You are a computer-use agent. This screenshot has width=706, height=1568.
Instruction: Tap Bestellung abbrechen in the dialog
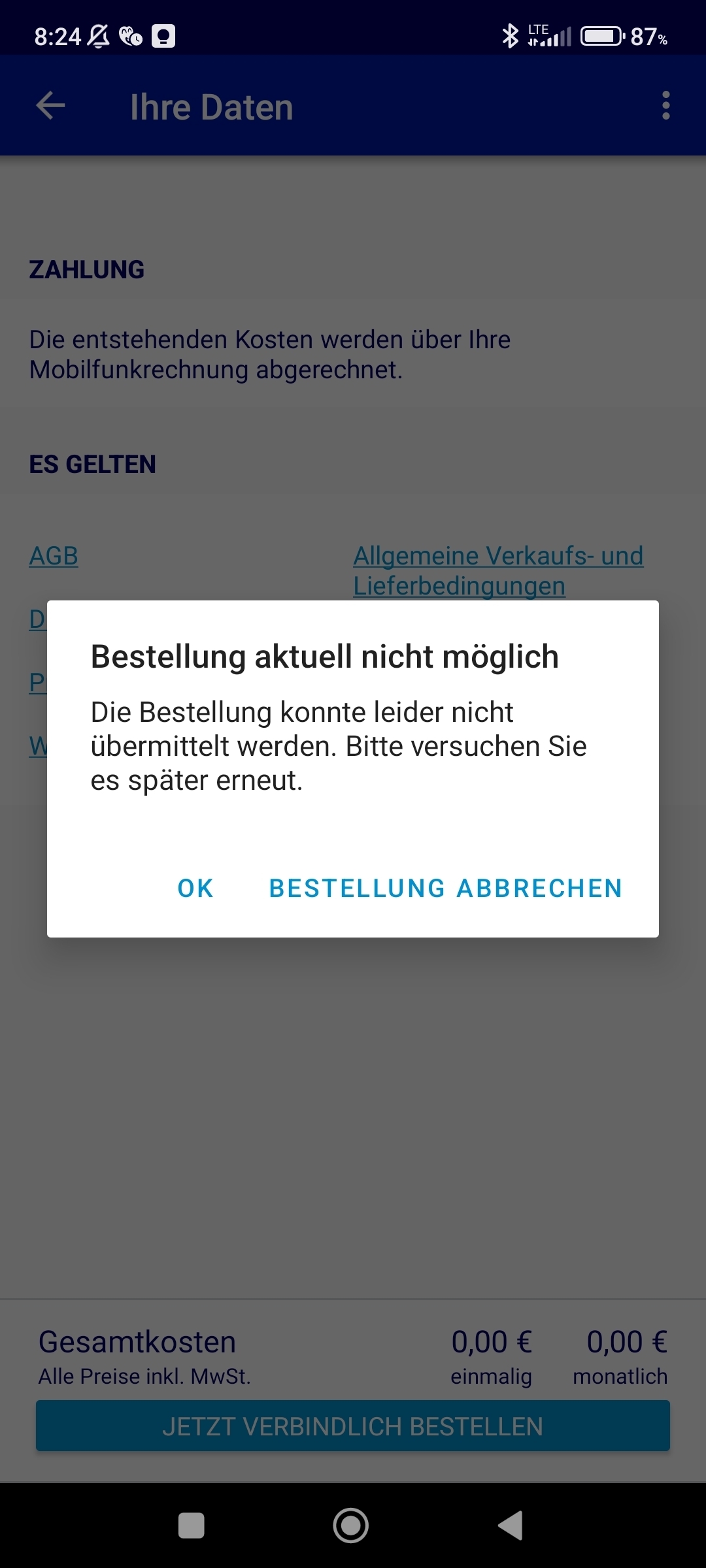coord(445,889)
